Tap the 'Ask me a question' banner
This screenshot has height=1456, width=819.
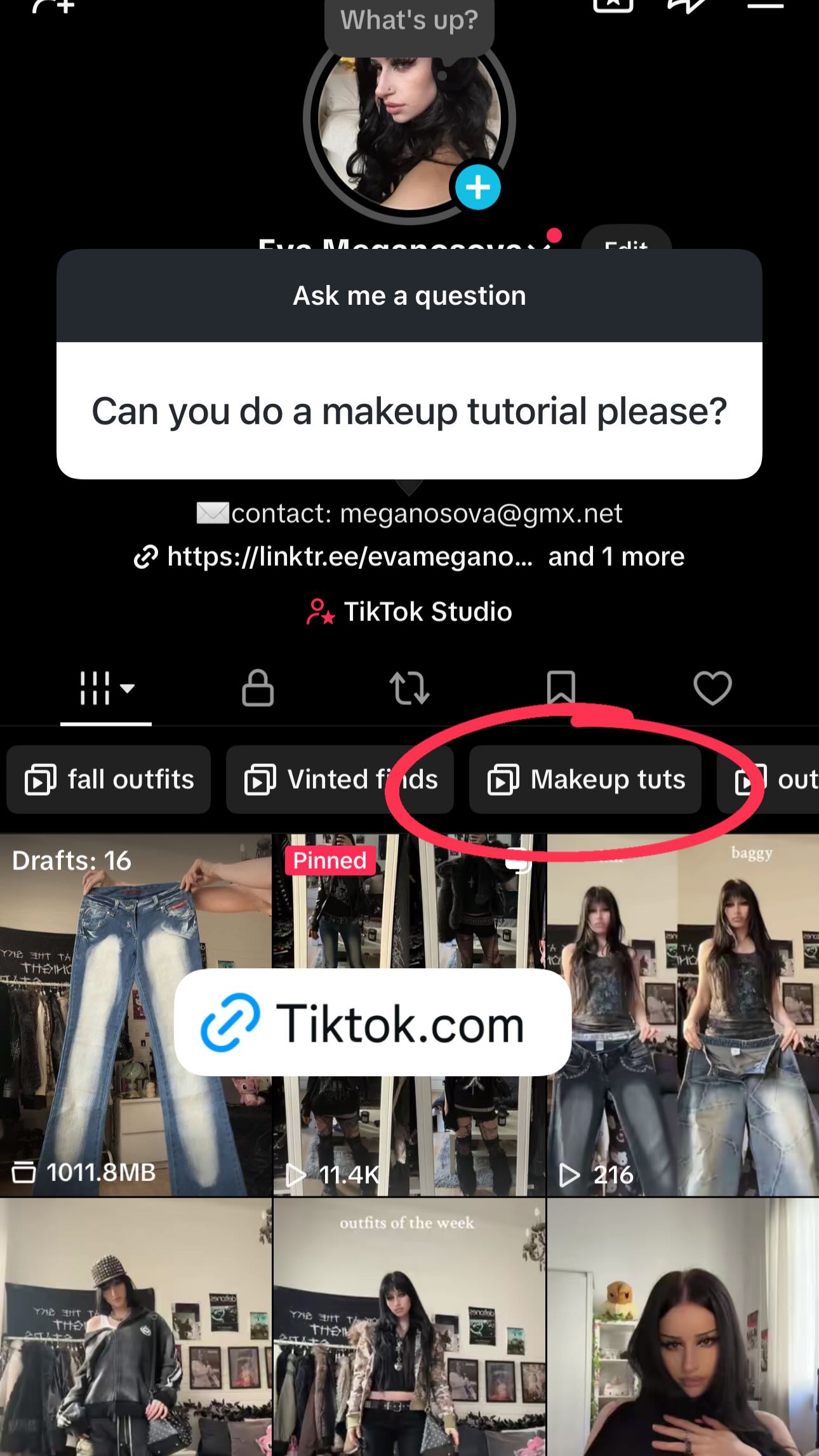click(x=408, y=295)
